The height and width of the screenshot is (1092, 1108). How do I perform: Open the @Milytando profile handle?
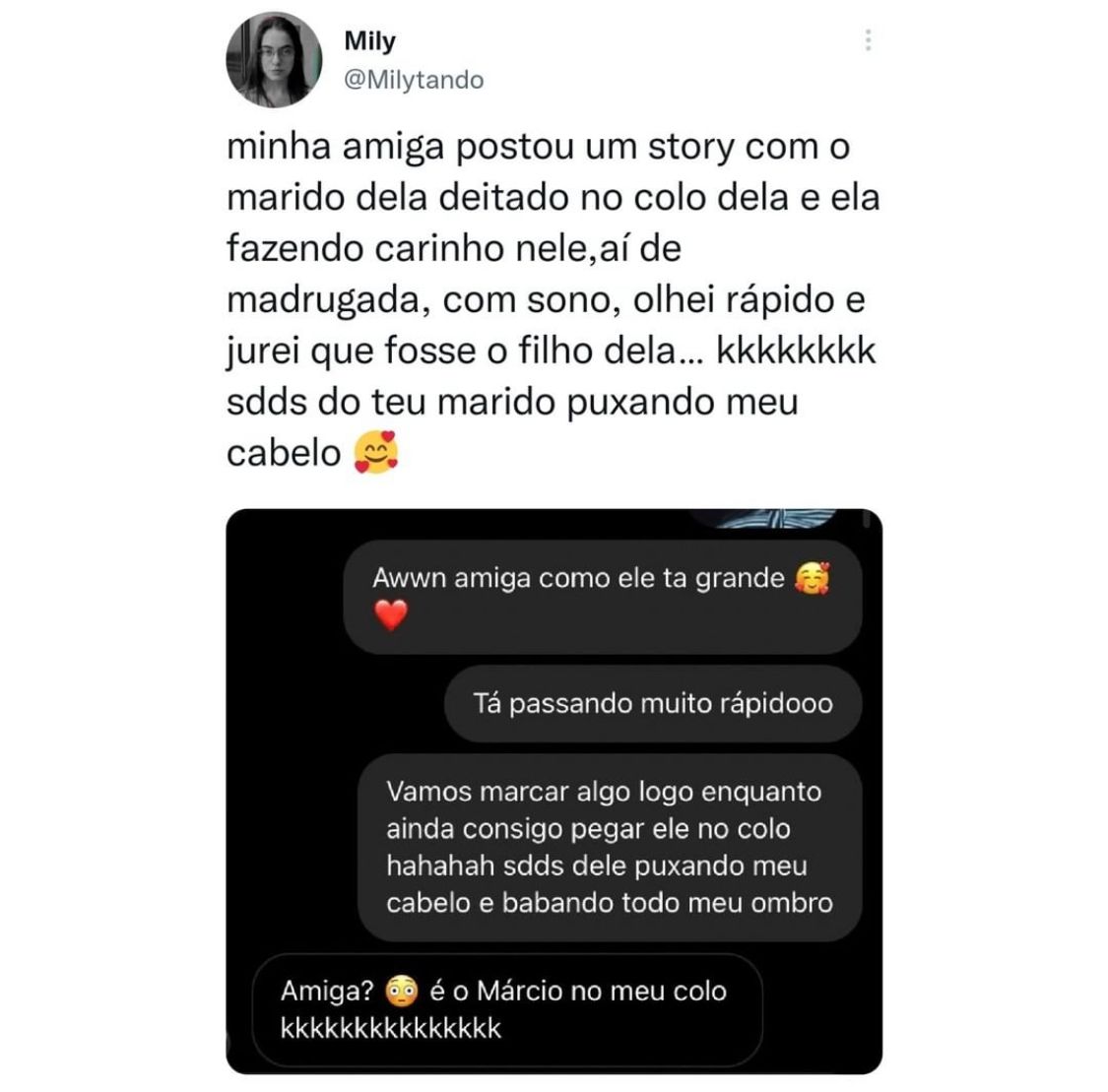coord(414,81)
